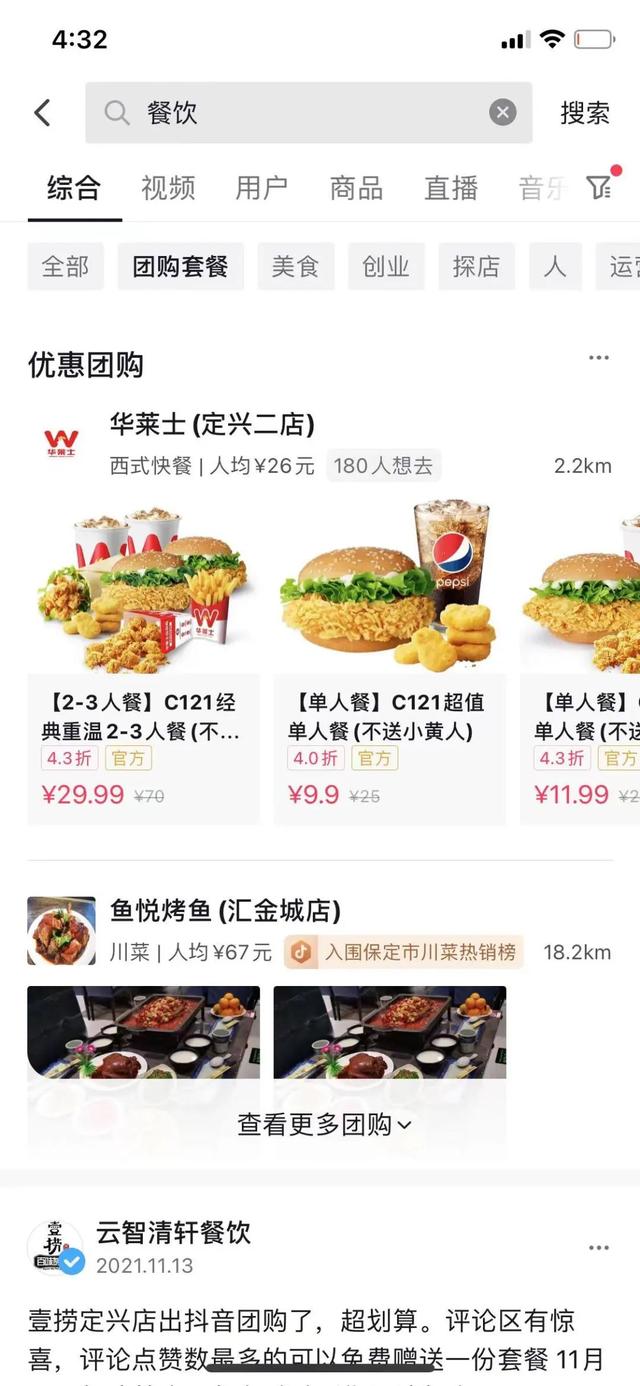640x1386 pixels.
Task: Go back using the back arrow
Action: 42,113
